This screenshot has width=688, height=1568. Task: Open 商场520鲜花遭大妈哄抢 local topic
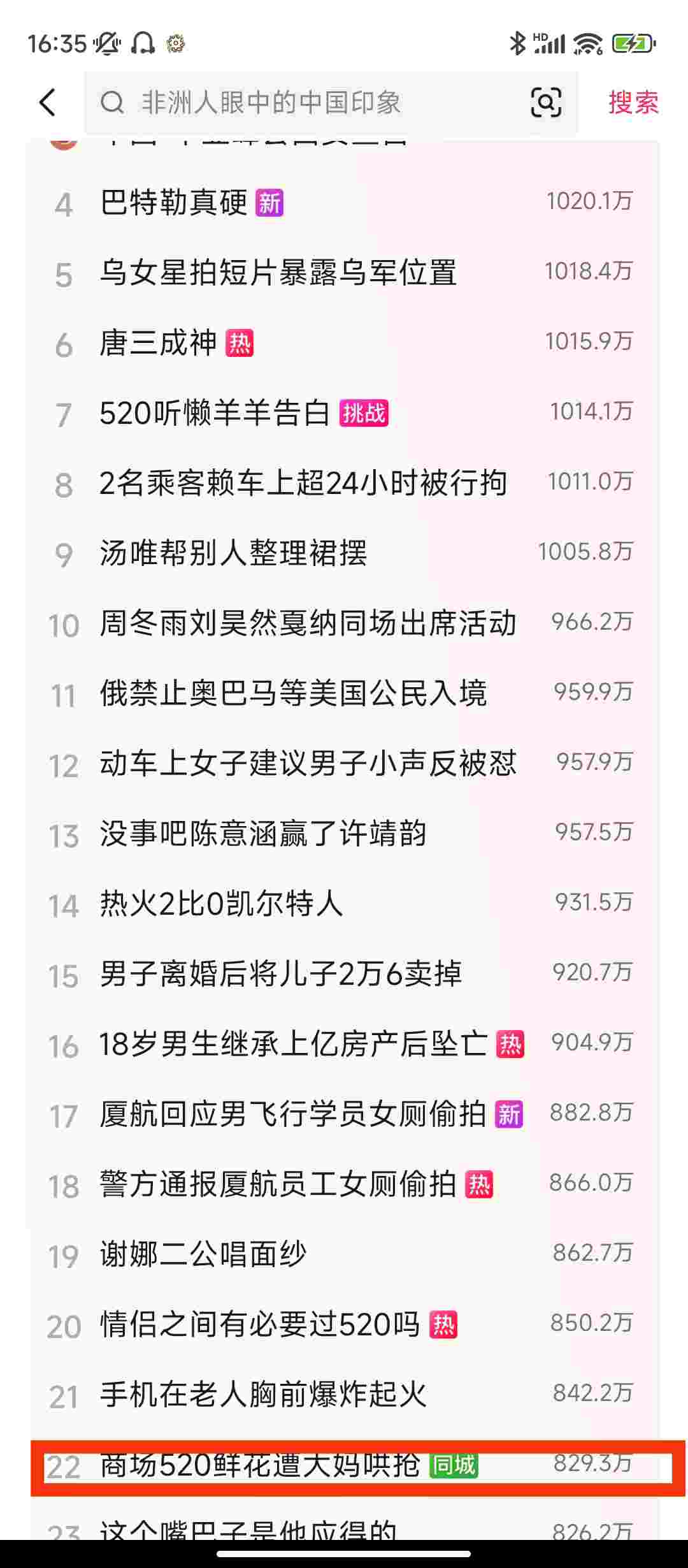[x=345, y=1466]
